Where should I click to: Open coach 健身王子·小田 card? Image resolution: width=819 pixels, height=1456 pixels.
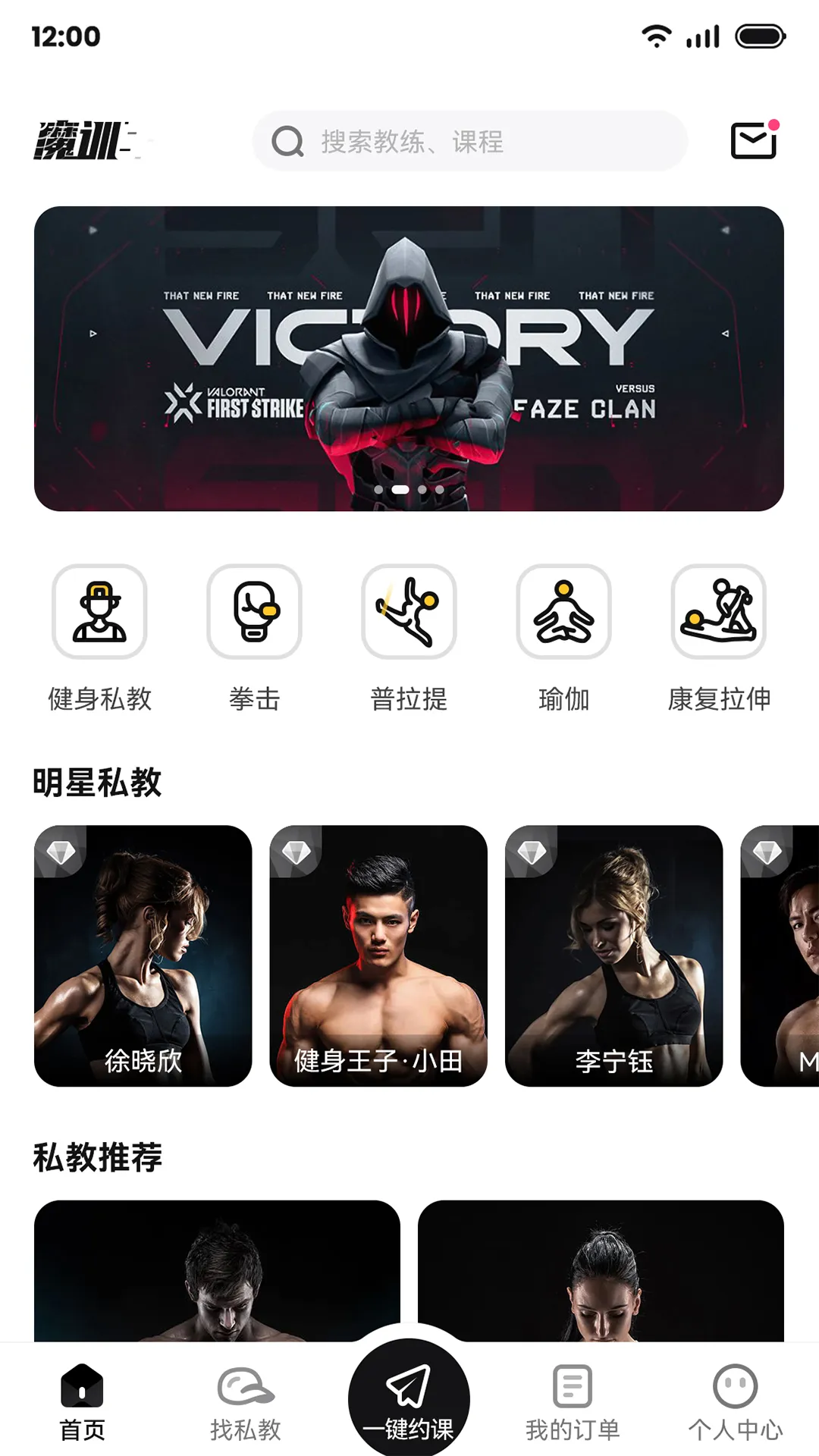pyautogui.click(x=378, y=955)
